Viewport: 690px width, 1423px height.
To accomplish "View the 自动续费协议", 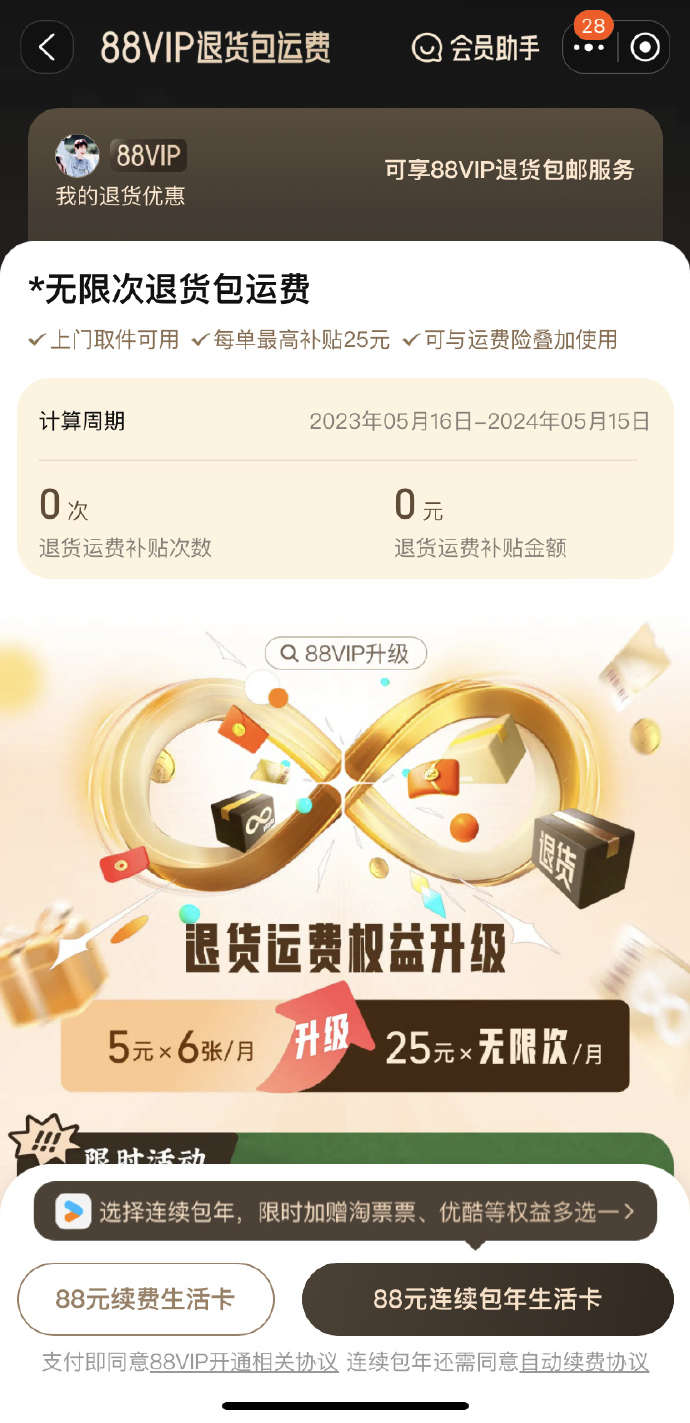I will (x=584, y=1362).
